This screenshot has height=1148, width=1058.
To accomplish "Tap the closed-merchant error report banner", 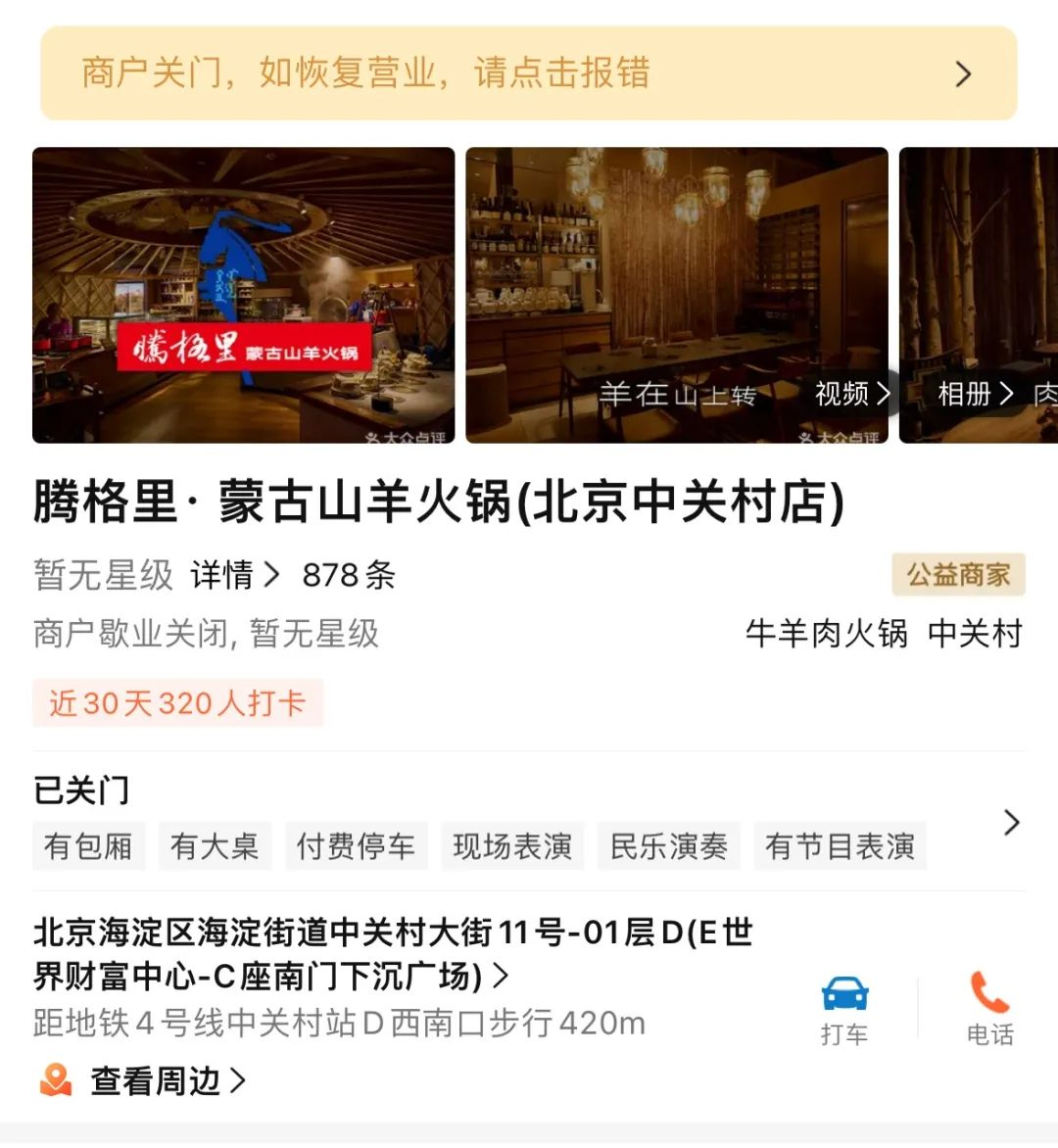I will 529,73.
